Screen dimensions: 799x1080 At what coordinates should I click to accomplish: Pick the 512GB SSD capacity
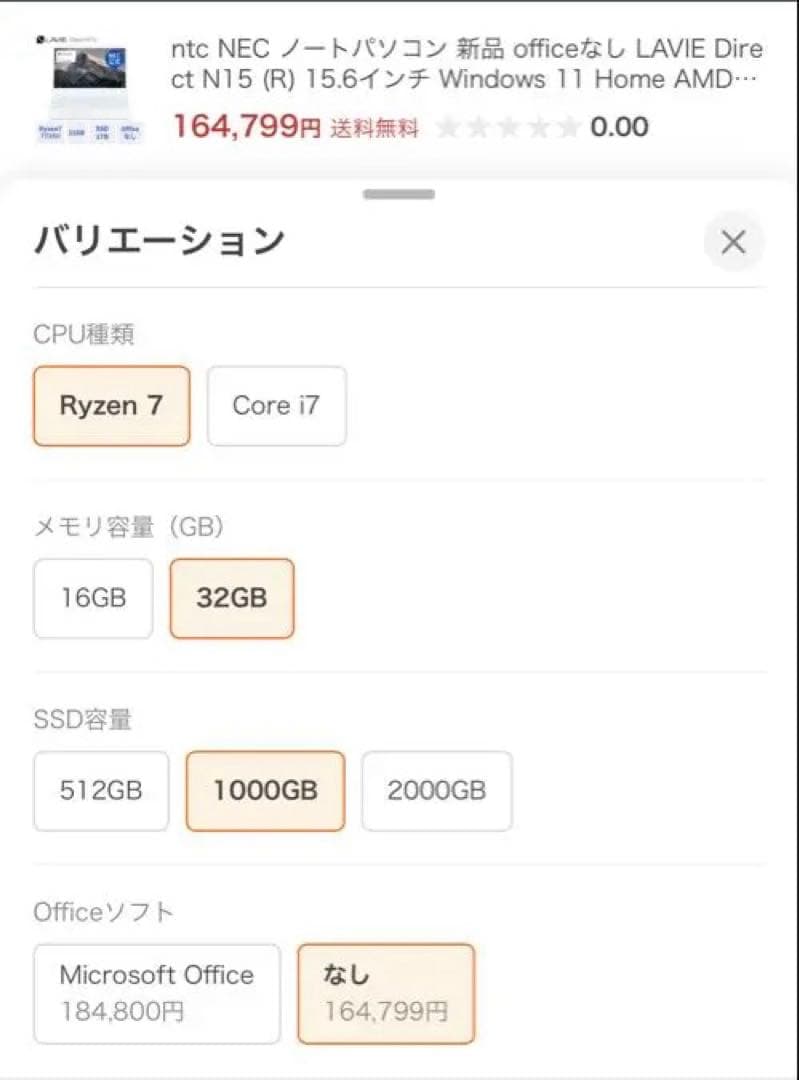100,790
